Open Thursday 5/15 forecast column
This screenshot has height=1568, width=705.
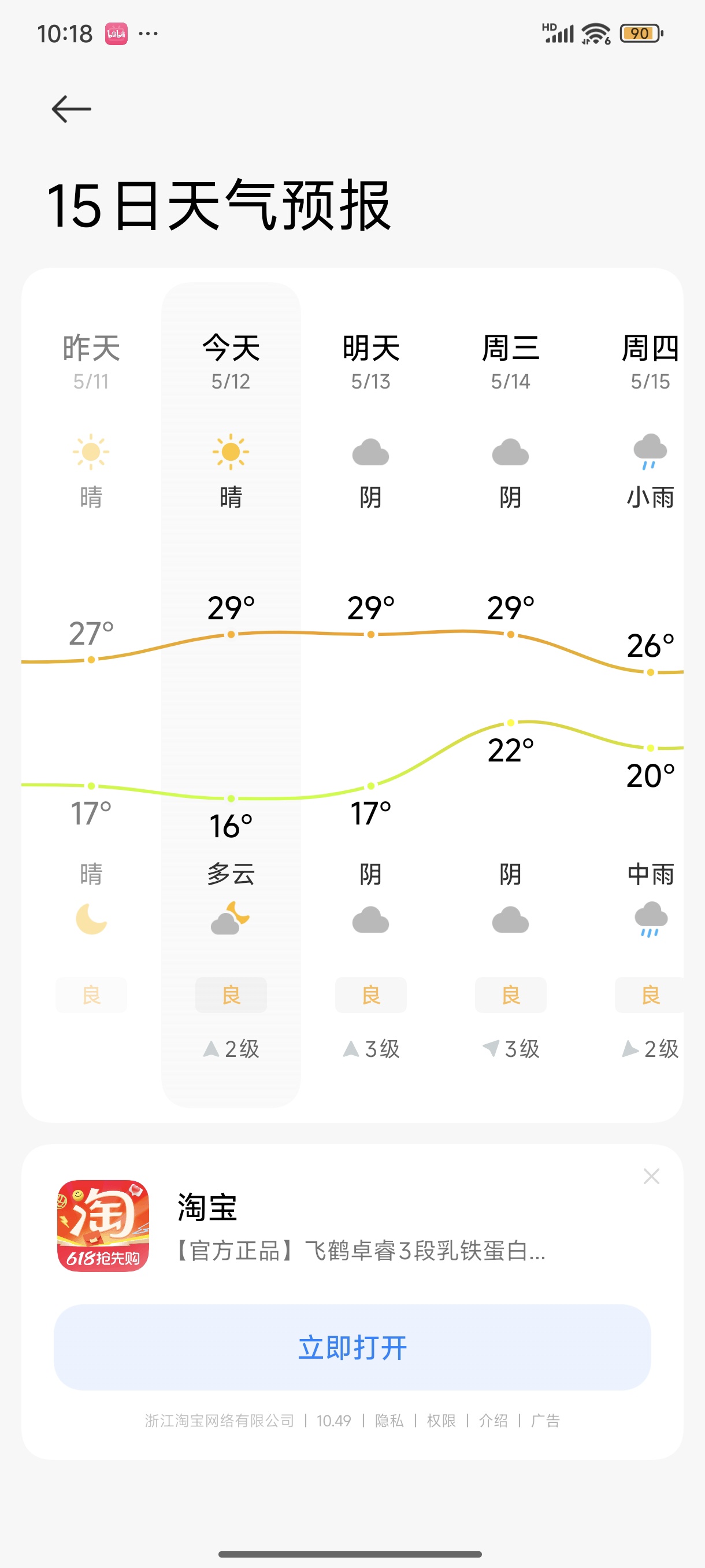click(x=650, y=361)
